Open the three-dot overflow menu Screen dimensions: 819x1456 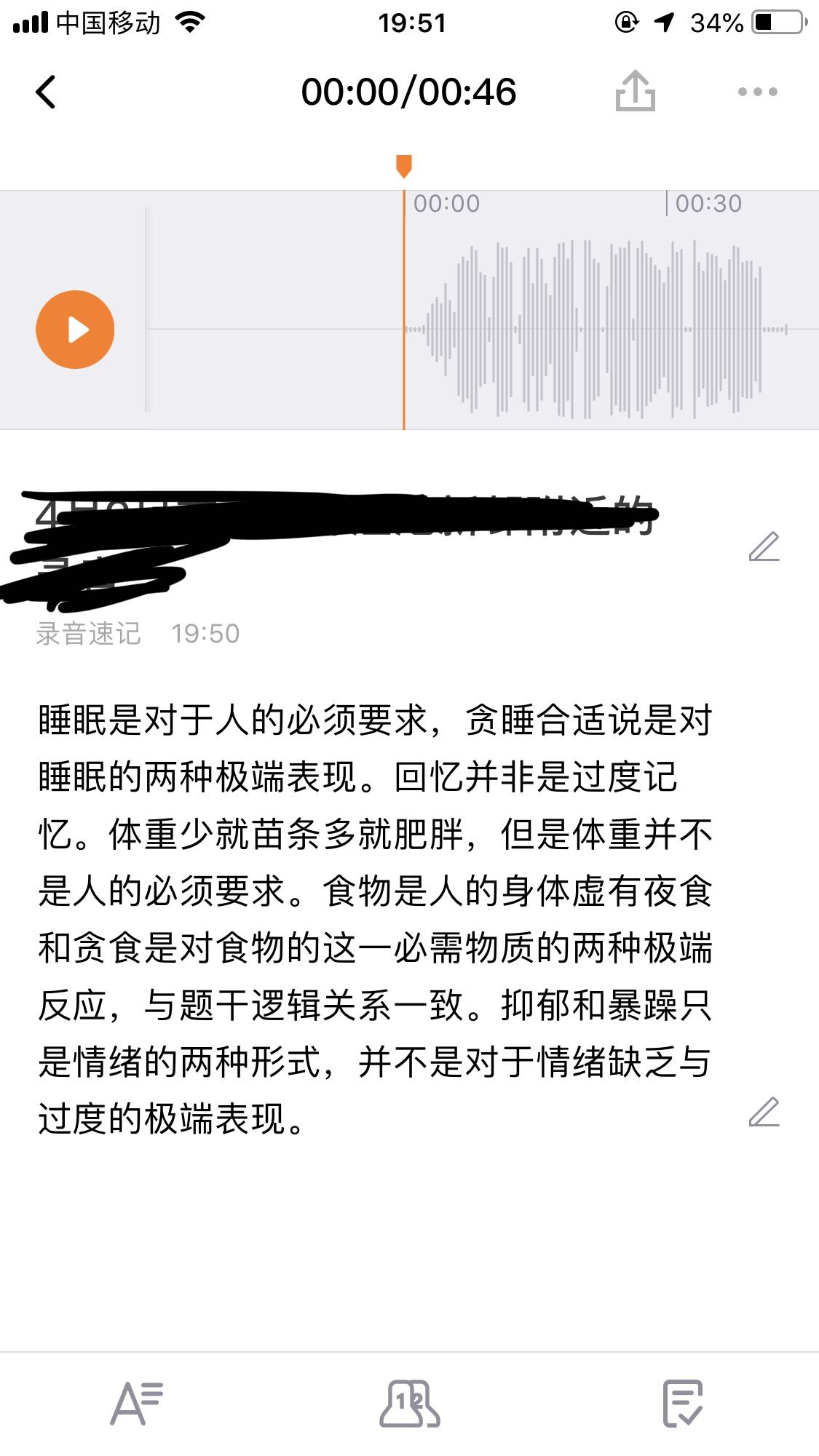tap(757, 92)
